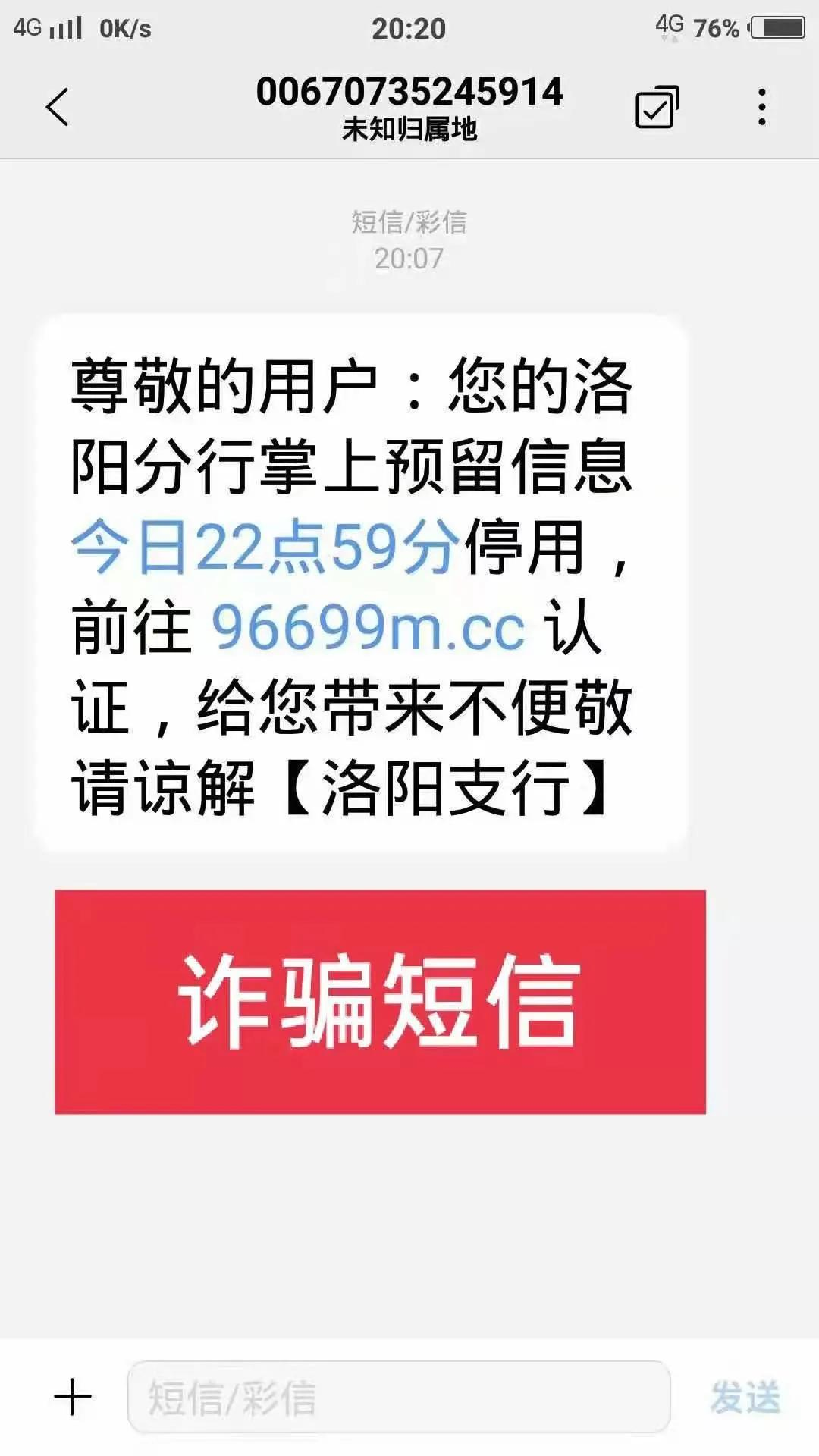Open the three-dot overflow menu
This screenshot has width=819, height=1456.
762,107
